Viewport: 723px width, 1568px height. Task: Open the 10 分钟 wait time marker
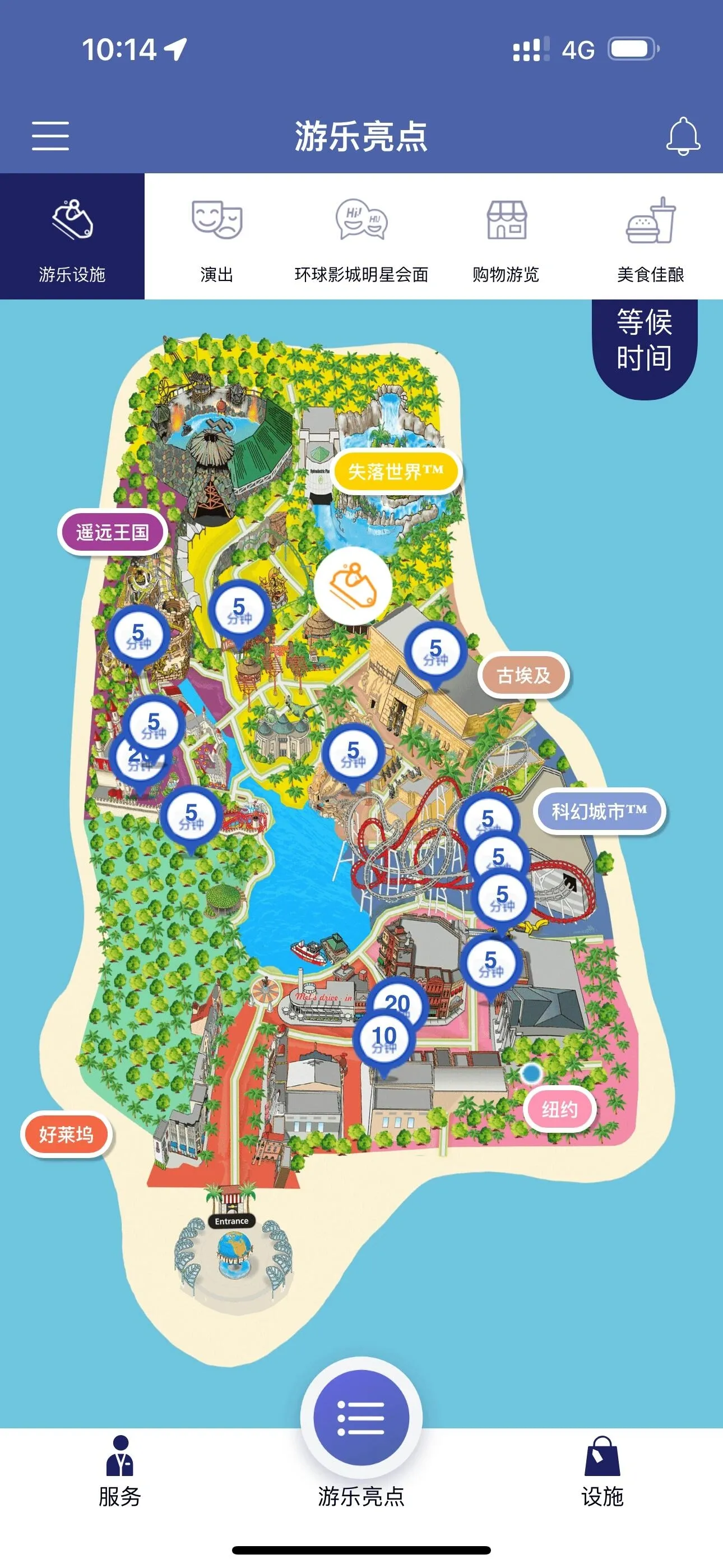pos(384,1038)
